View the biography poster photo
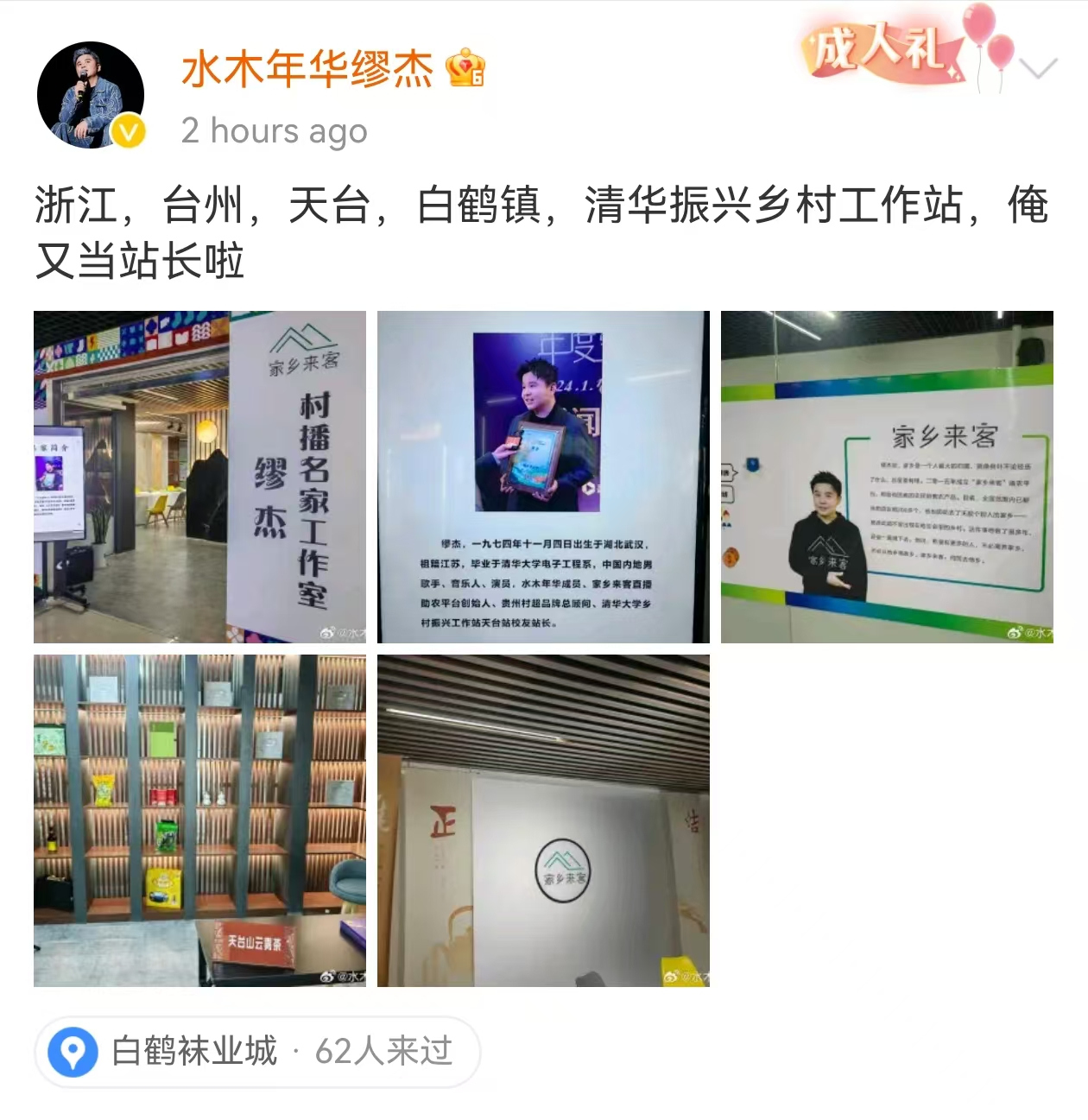This screenshot has height=1120, width=1088. click(x=543, y=477)
